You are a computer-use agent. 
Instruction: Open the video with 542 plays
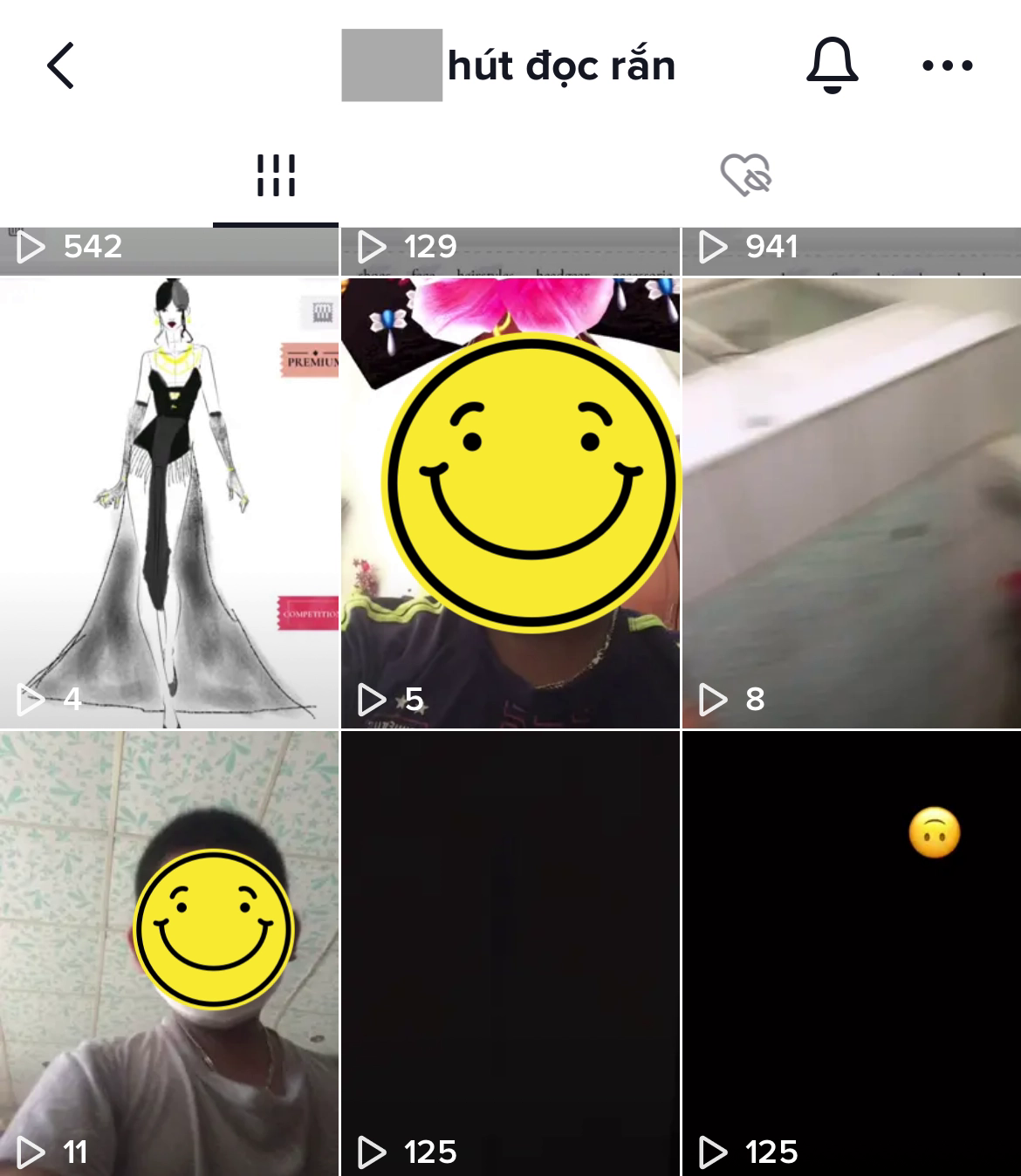(169, 250)
